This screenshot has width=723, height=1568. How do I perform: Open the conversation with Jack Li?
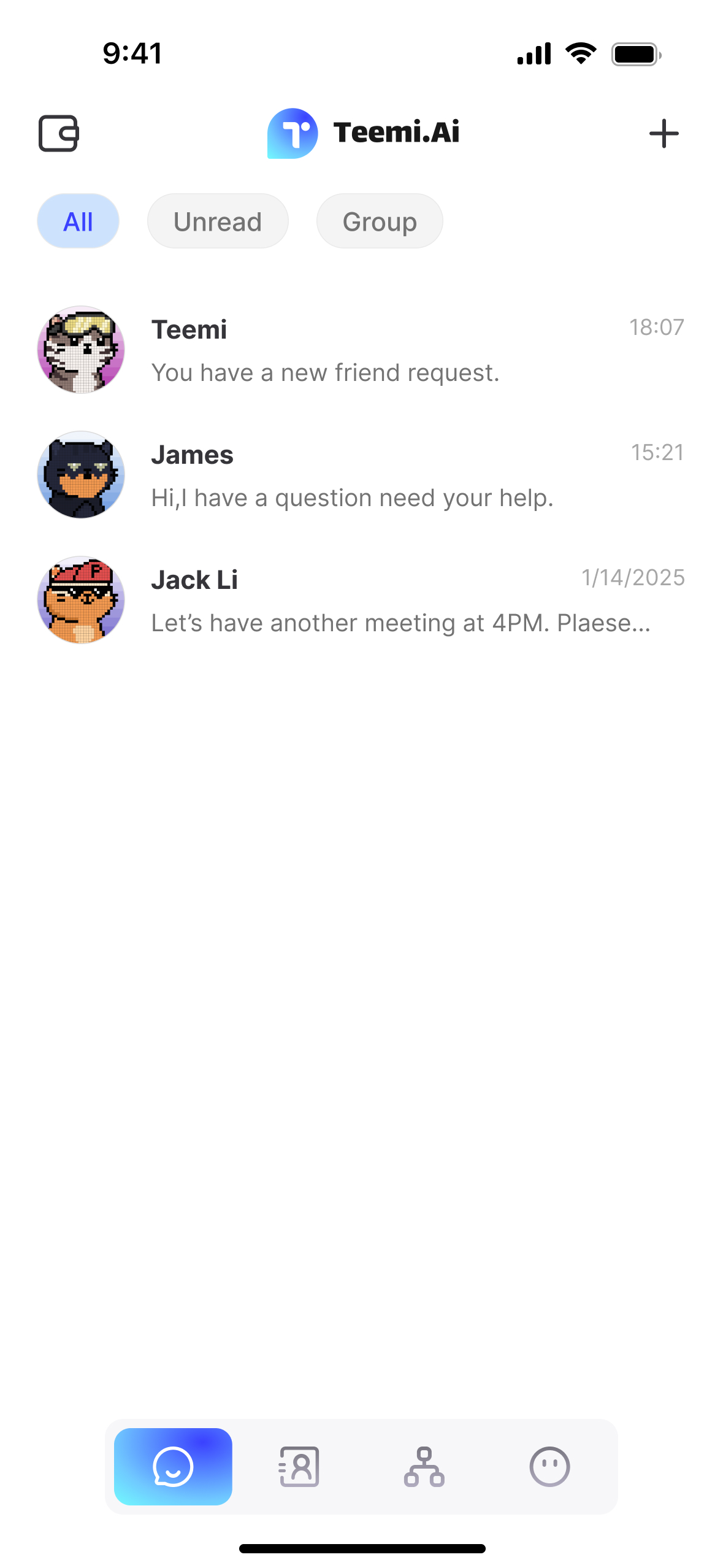(x=361, y=601)
